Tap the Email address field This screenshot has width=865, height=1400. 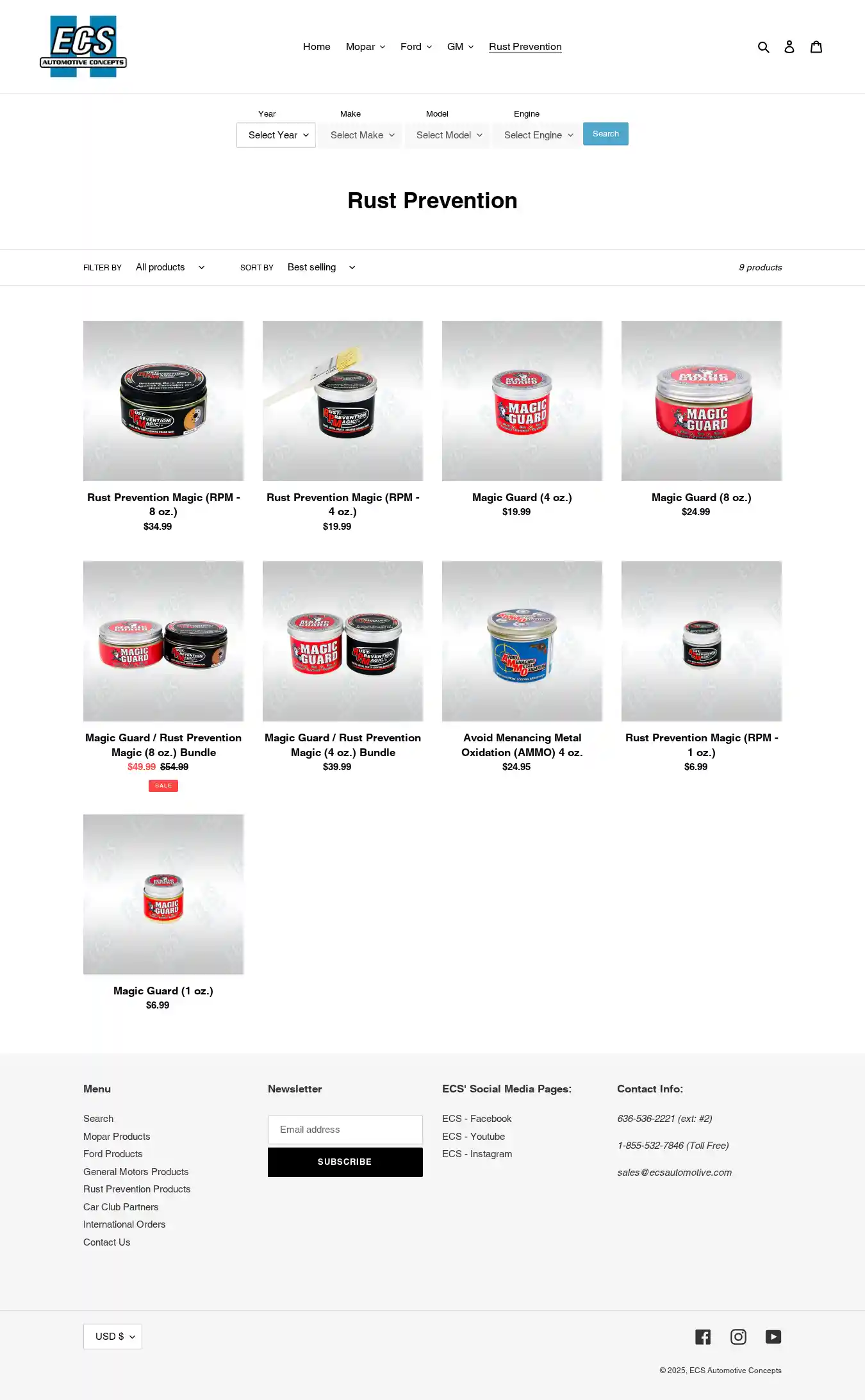coord(345,1130)
